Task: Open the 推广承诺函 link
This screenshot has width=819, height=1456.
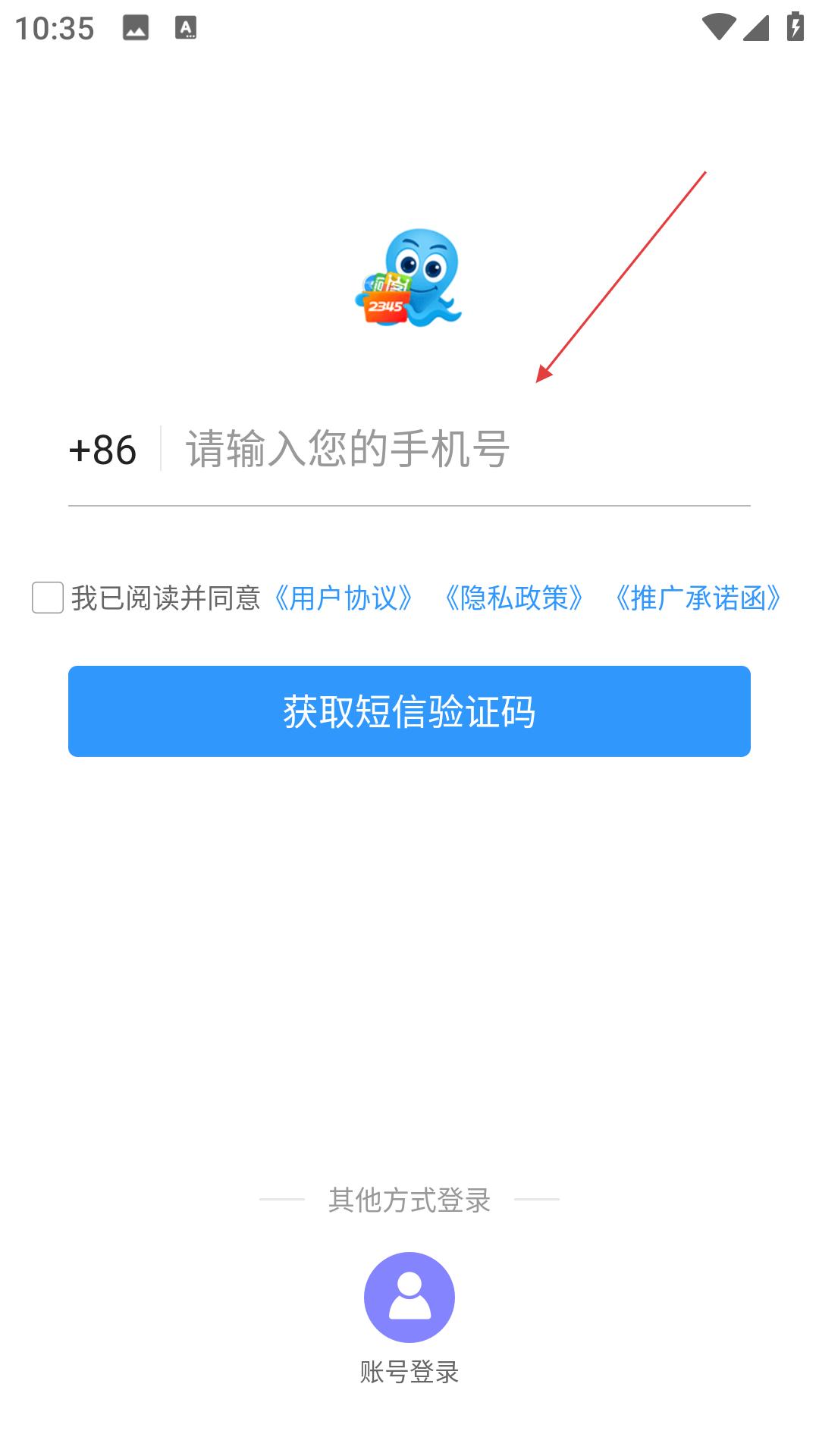Action: (x=698, y=598)
